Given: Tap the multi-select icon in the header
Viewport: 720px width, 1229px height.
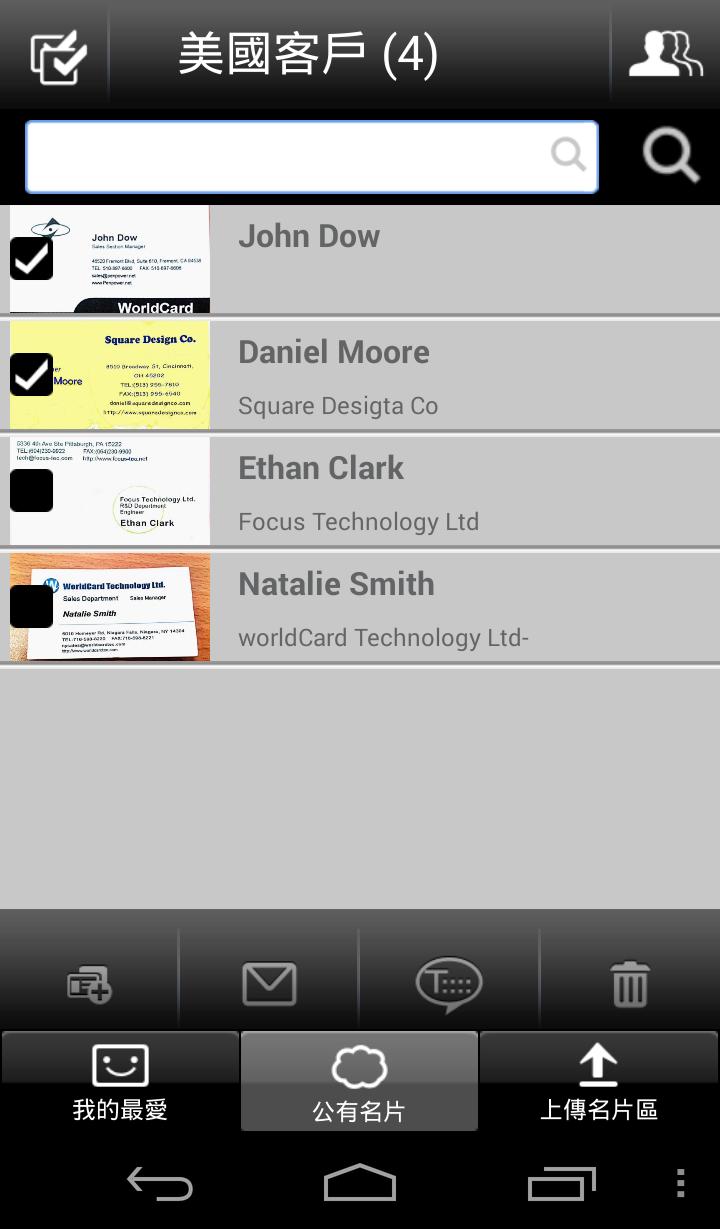Looking at the screenshot, I should pos(58,56).
